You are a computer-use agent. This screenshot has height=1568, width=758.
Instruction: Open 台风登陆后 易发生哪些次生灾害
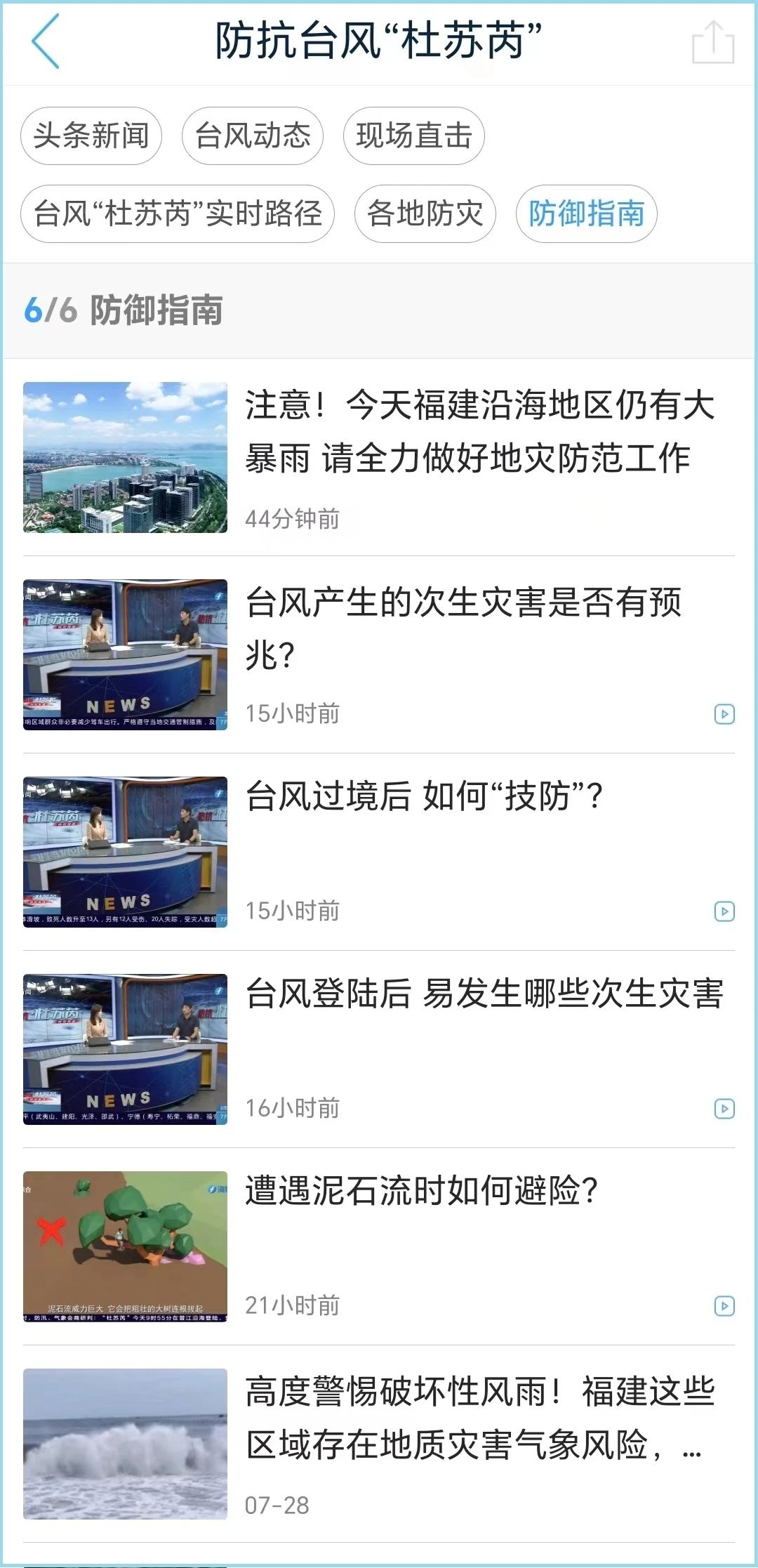(484, 994)
